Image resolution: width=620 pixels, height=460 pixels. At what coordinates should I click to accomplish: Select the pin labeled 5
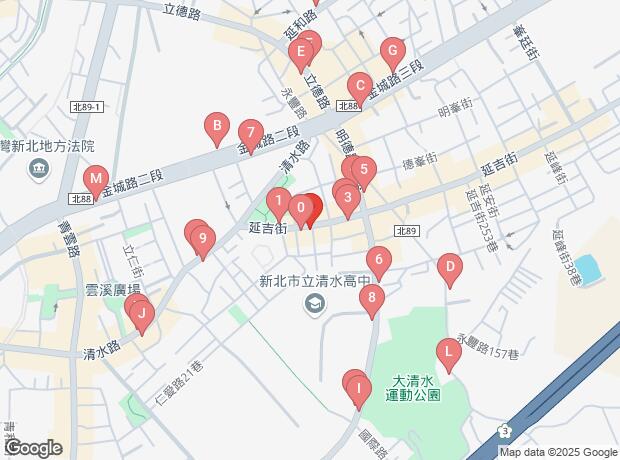point(363,170)
